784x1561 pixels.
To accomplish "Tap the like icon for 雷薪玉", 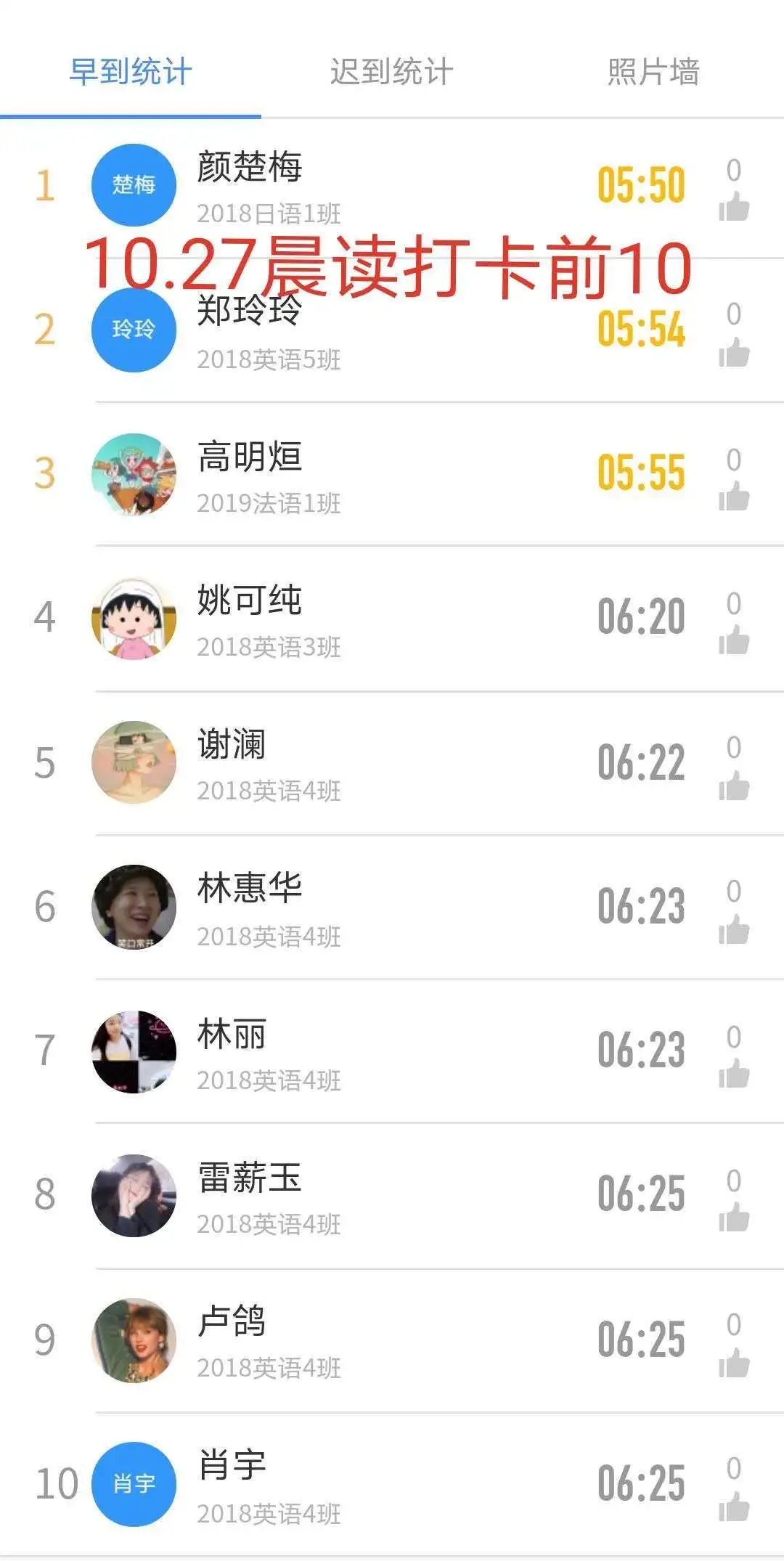I will tap(734, 1218).
